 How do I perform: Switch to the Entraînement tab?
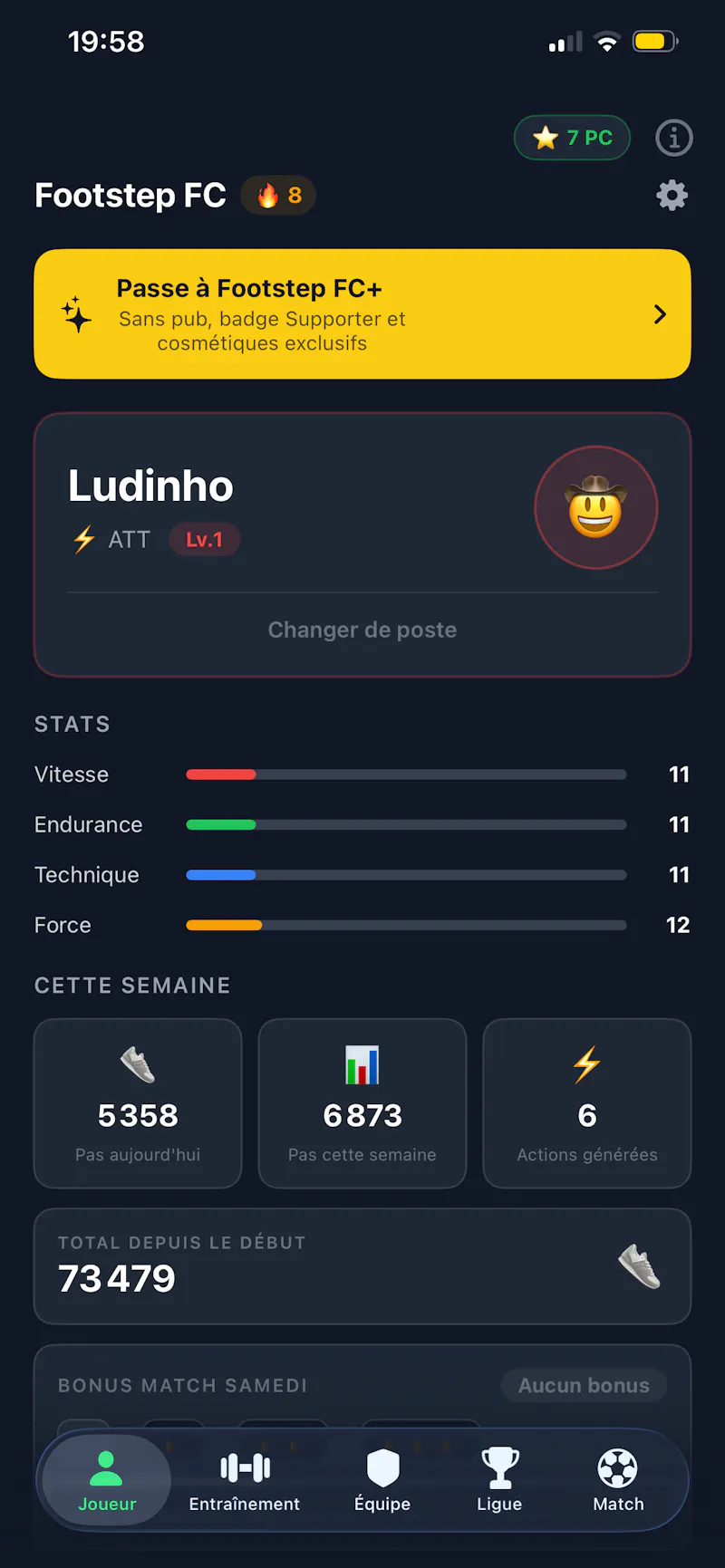click(x=245, y=1482)
